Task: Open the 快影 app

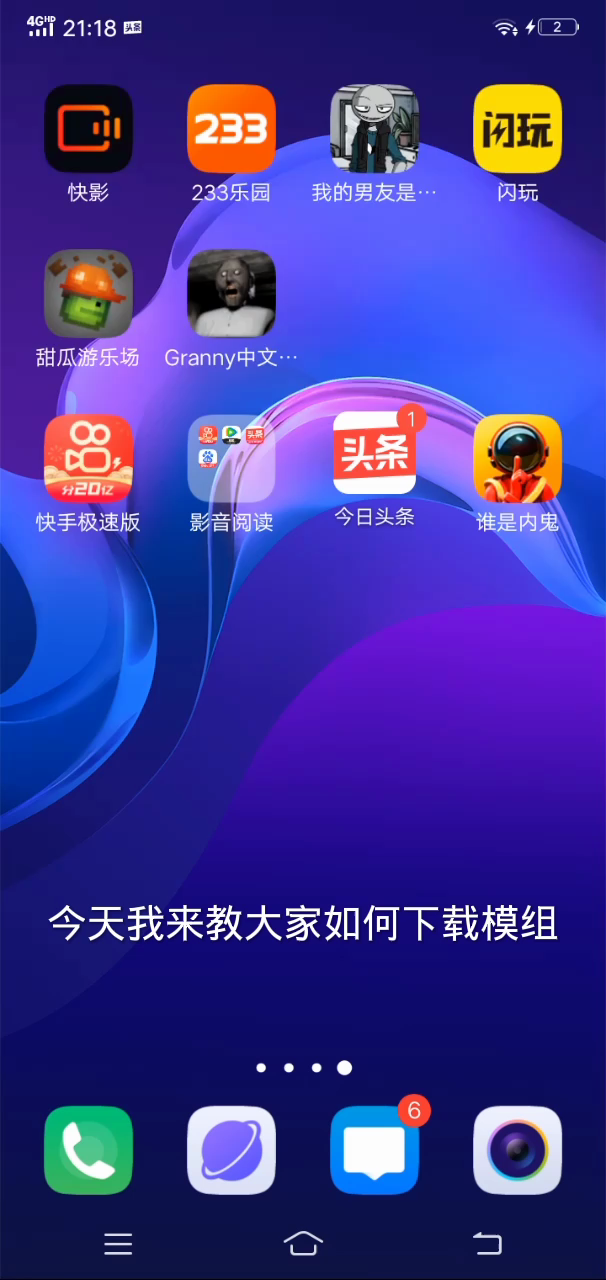Action: [88, 129]
